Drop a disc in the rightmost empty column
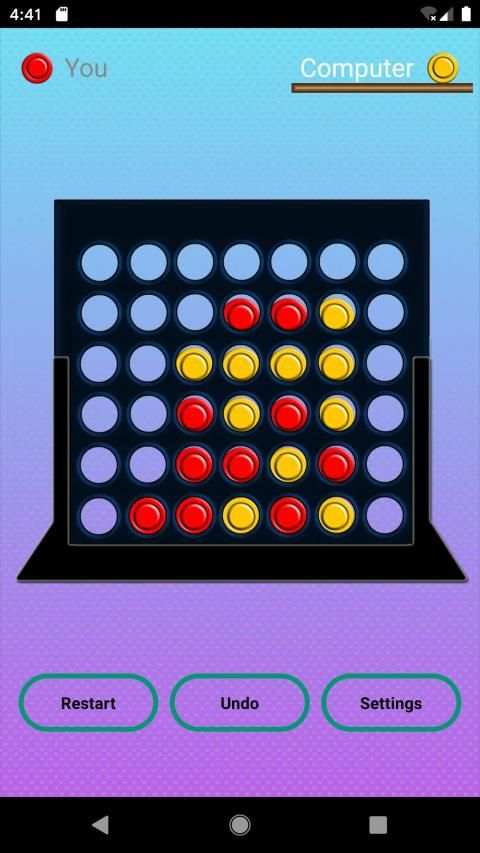The image size is (480, 853). tap(385, 388)
